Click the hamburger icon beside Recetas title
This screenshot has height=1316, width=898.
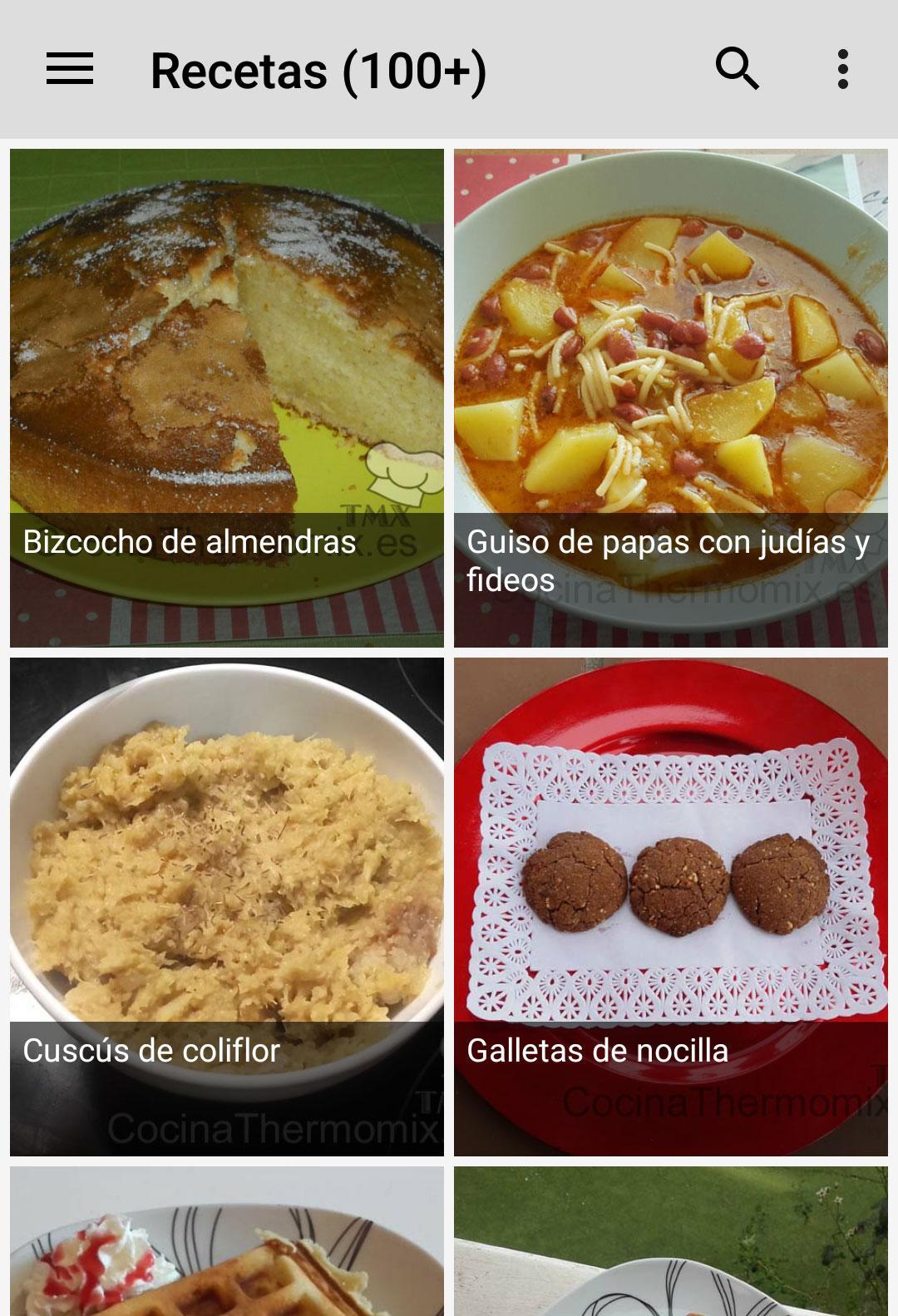coord(70,70)
